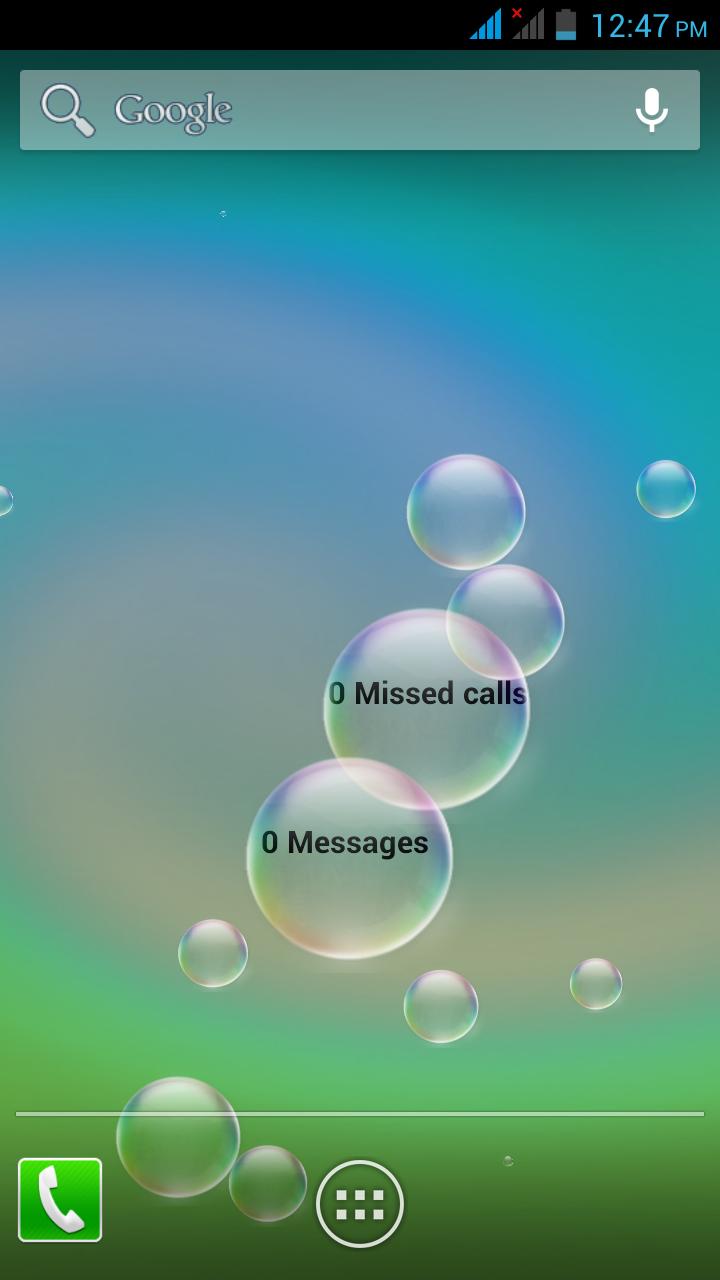The width and height of the screenshot is (720, 1280).
Task: Open the app drawer
Action: pos(360,1204)
